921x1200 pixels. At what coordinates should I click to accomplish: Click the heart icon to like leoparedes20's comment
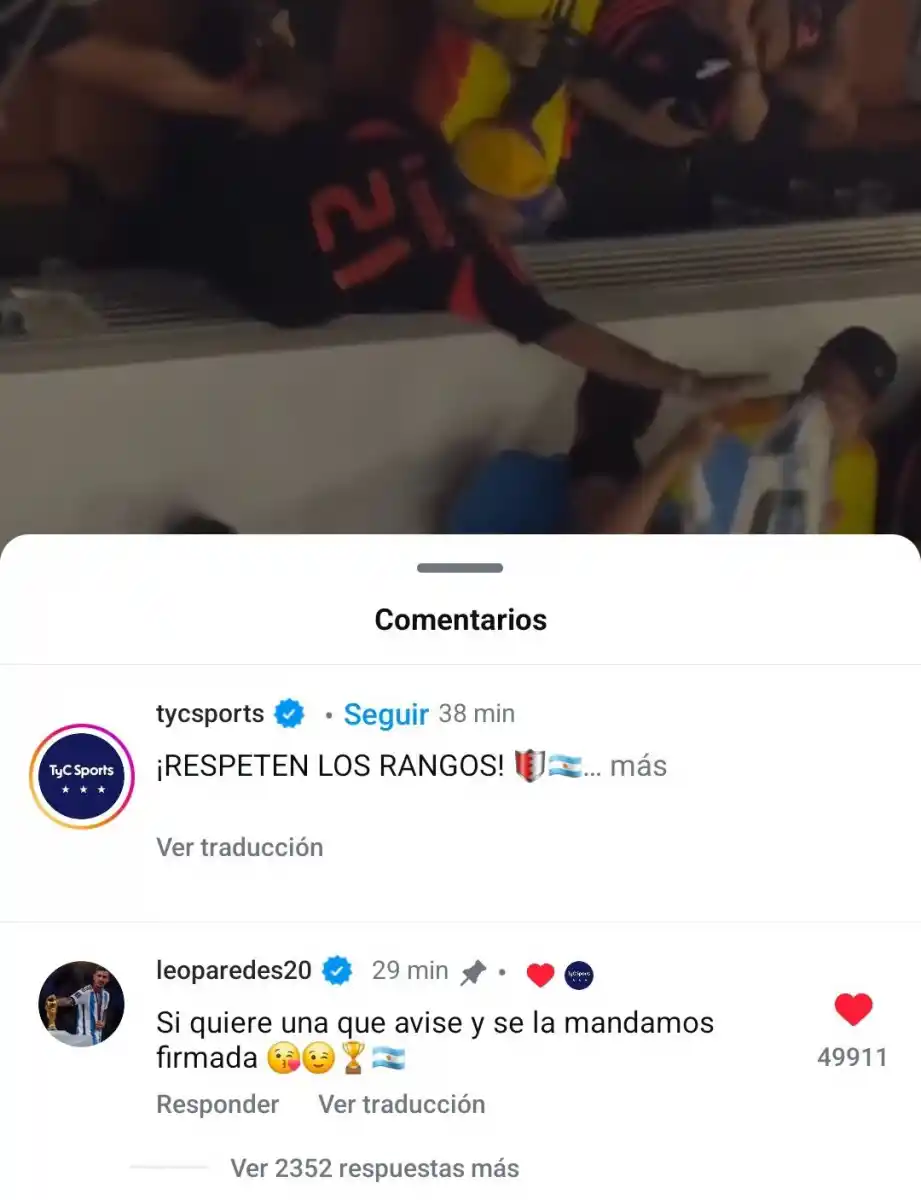[855, 1009]
